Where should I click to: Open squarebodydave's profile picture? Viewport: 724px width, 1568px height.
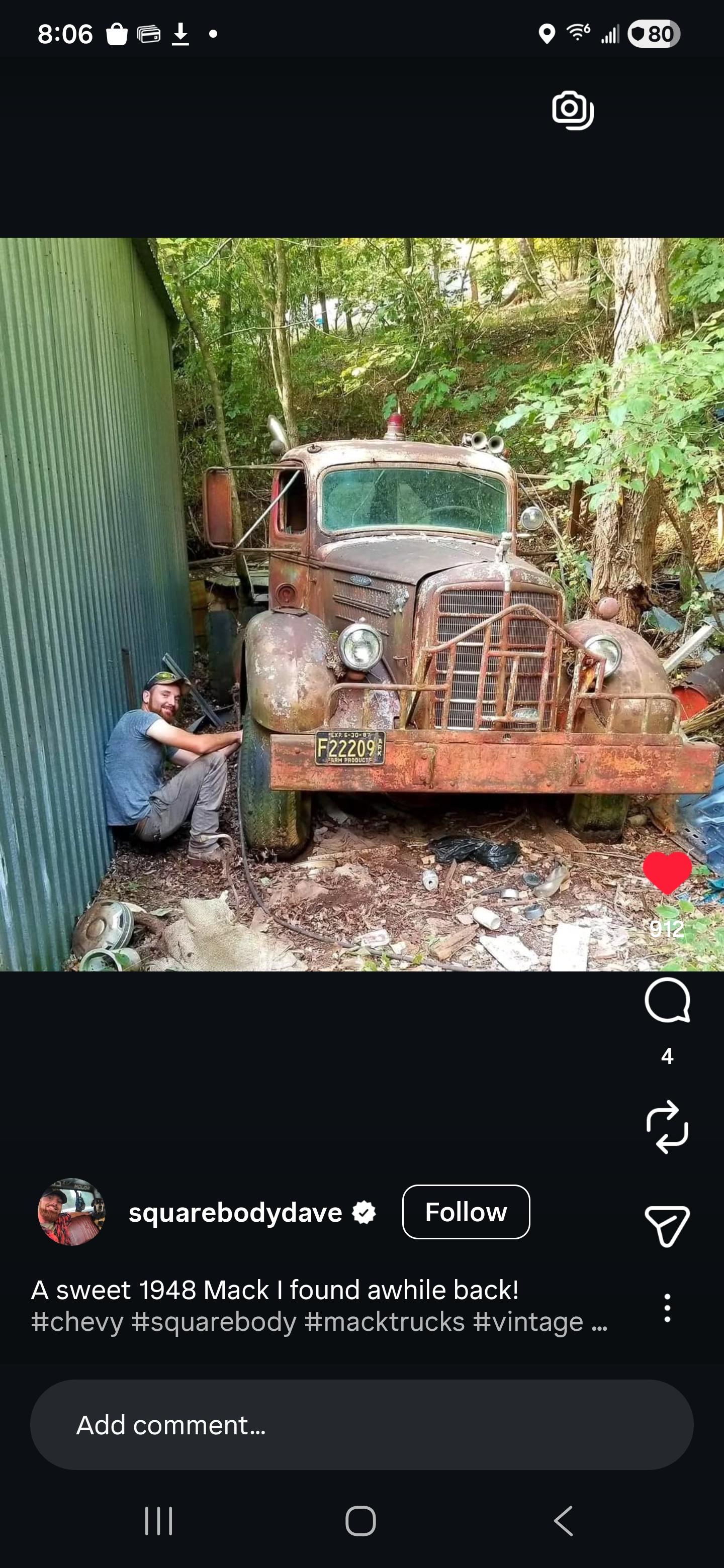[x=72, y=1212]
